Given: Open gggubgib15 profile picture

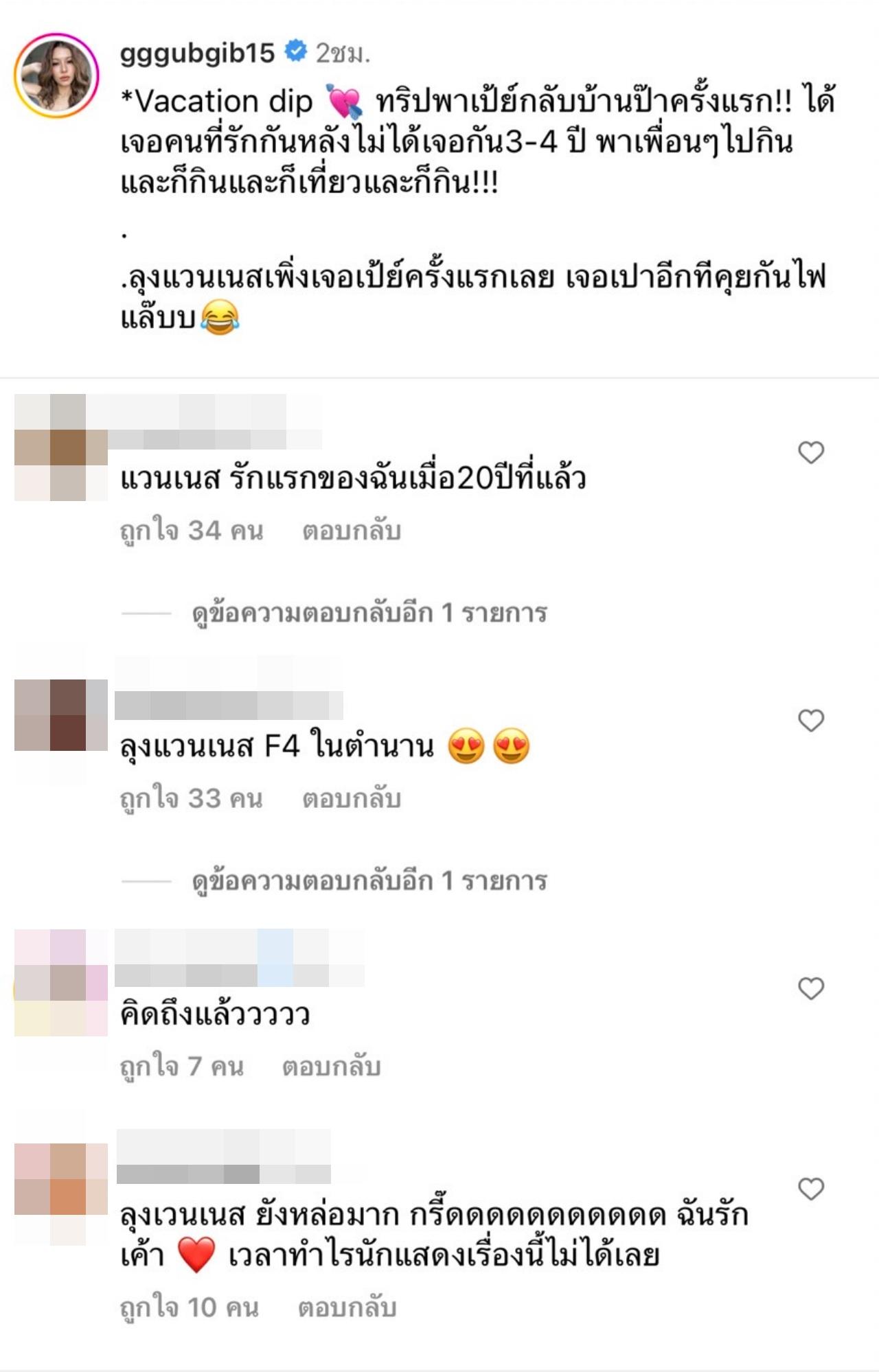Looking at the screenshot, I should pos(56,75).
